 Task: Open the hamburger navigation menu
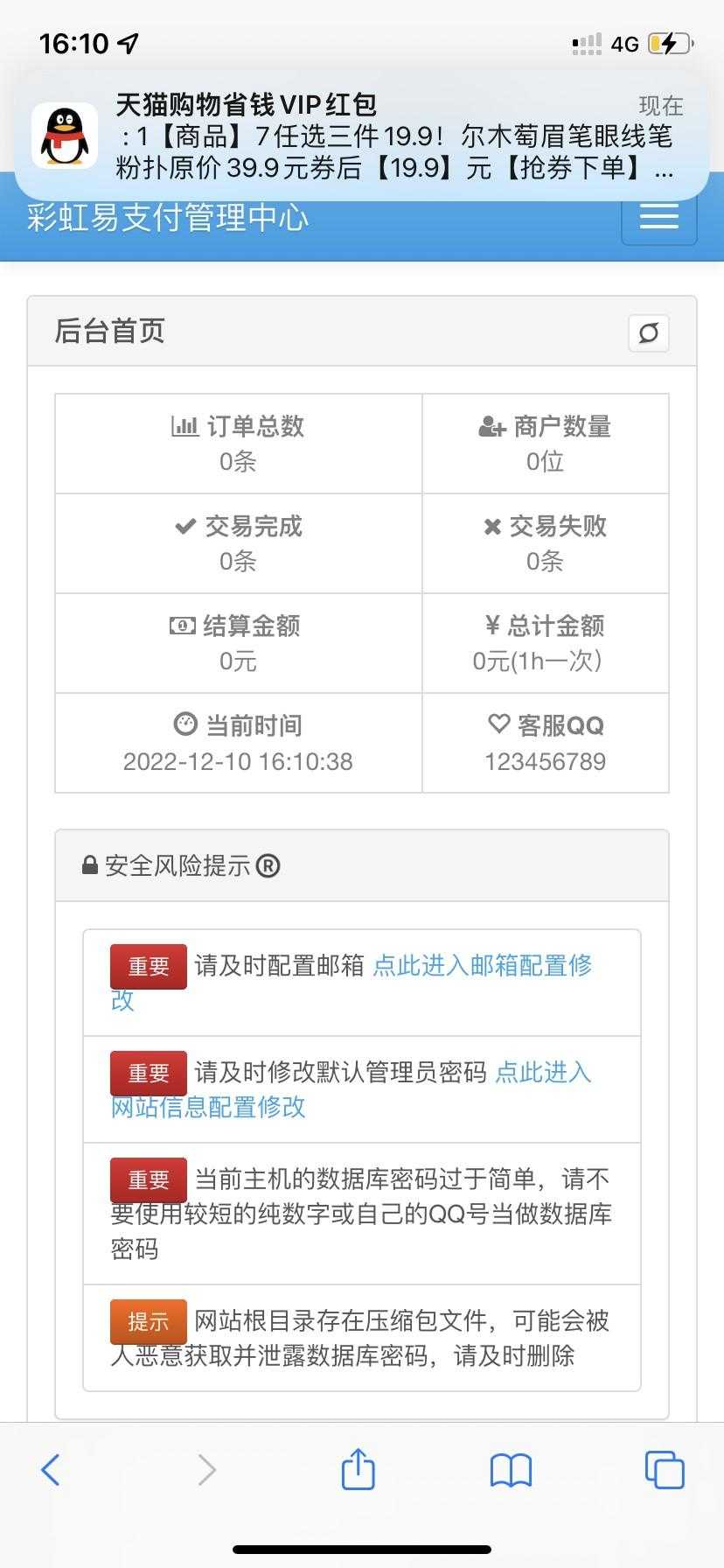pyautogui.click(x=658, y=218)
